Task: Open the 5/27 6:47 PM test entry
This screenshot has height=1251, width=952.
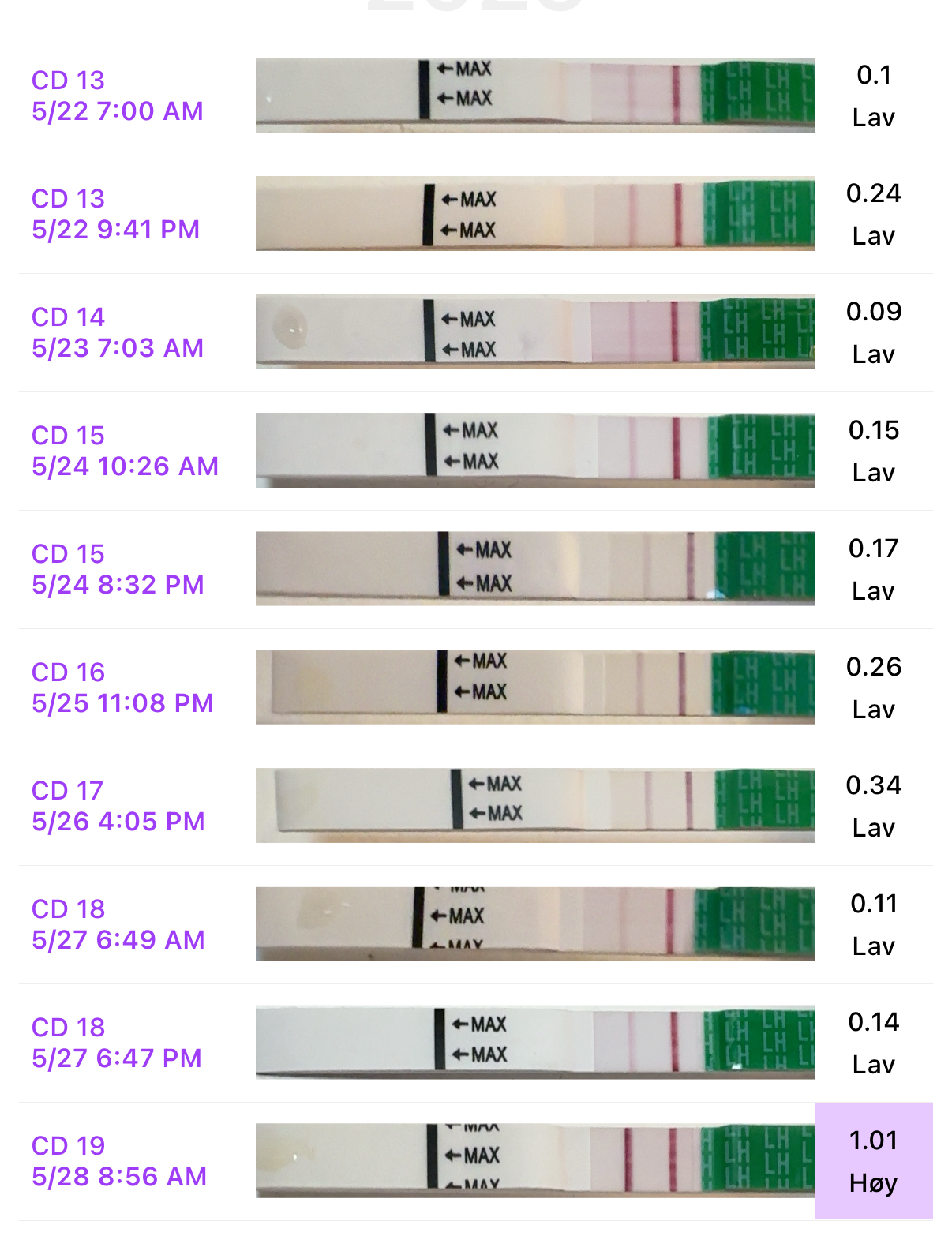Action: [117, 1043]
